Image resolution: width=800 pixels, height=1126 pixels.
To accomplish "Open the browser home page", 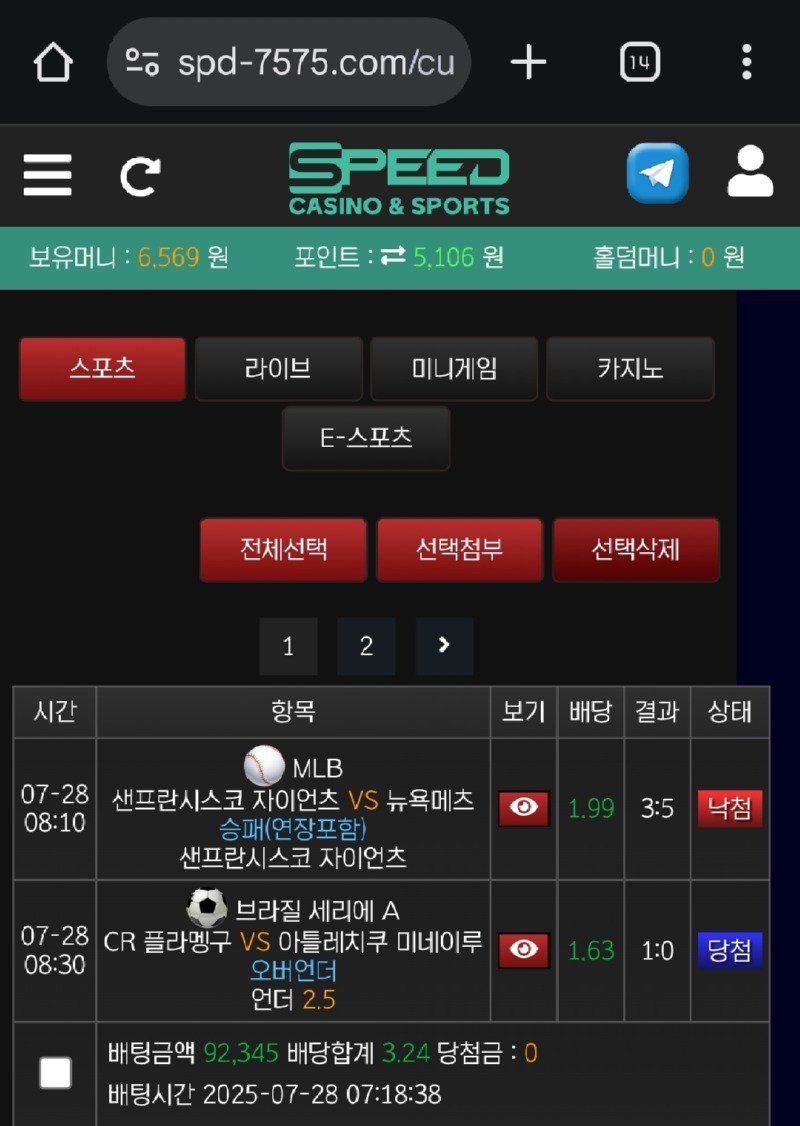I will tap(53, 63).
